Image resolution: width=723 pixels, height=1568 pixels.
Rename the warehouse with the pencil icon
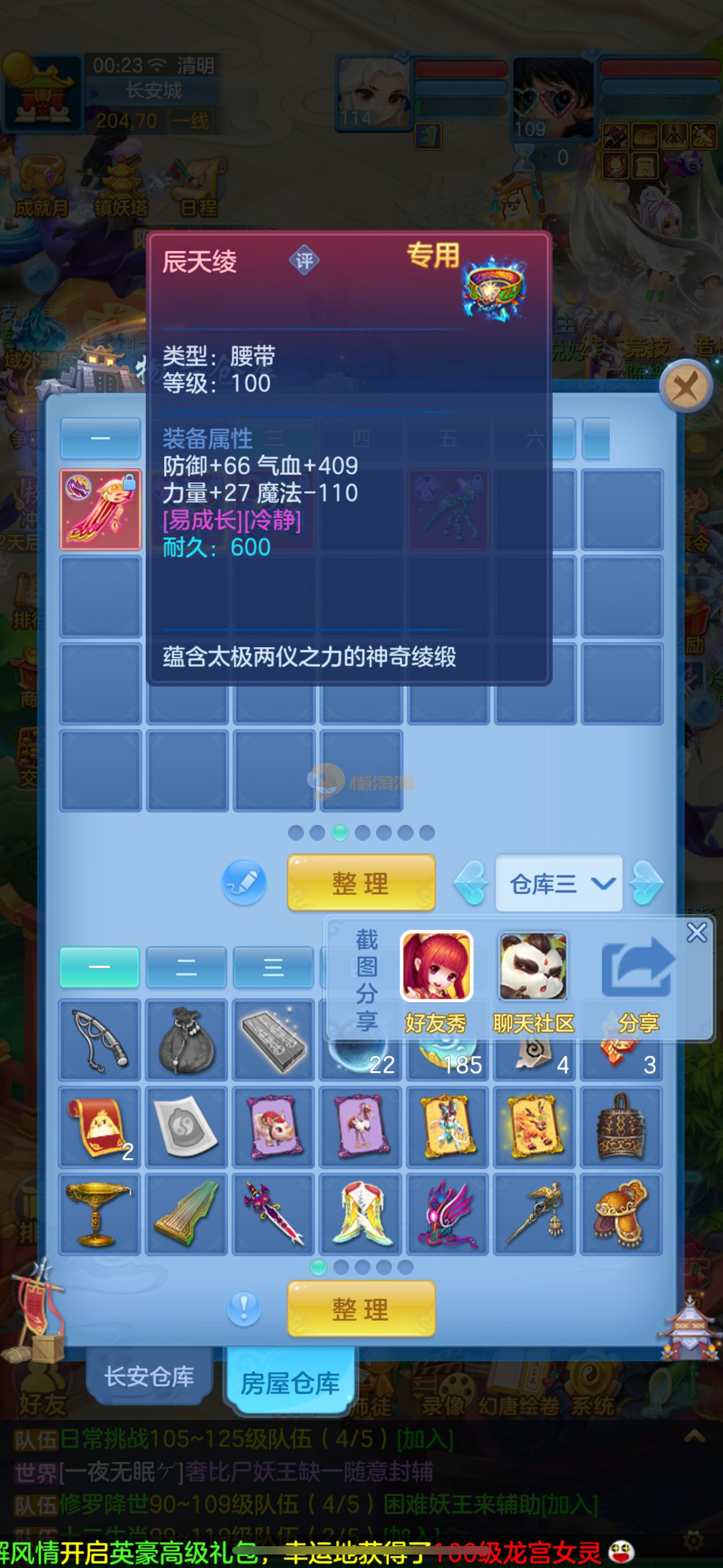(x=244, y=882)
